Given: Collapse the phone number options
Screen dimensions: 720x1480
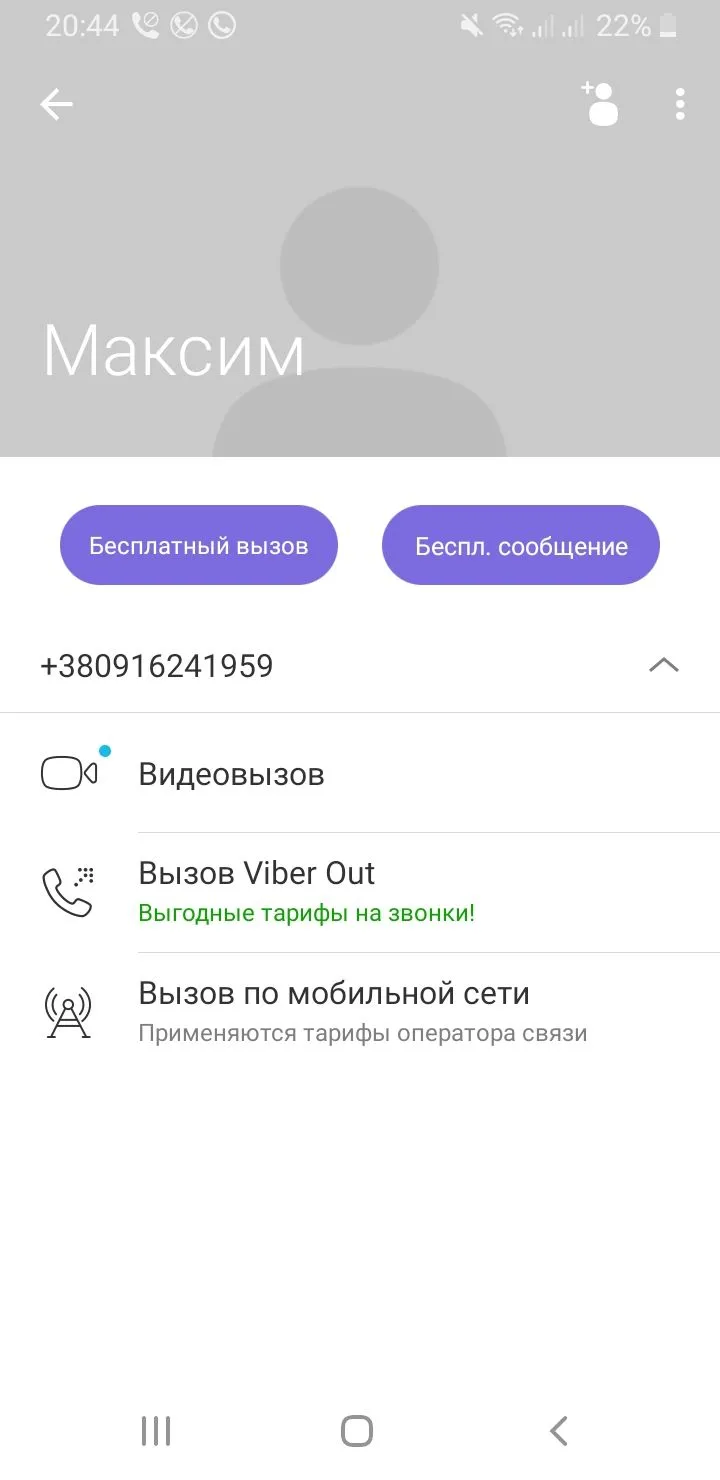Looking at the screenshot, I should (x=664, y=665).
